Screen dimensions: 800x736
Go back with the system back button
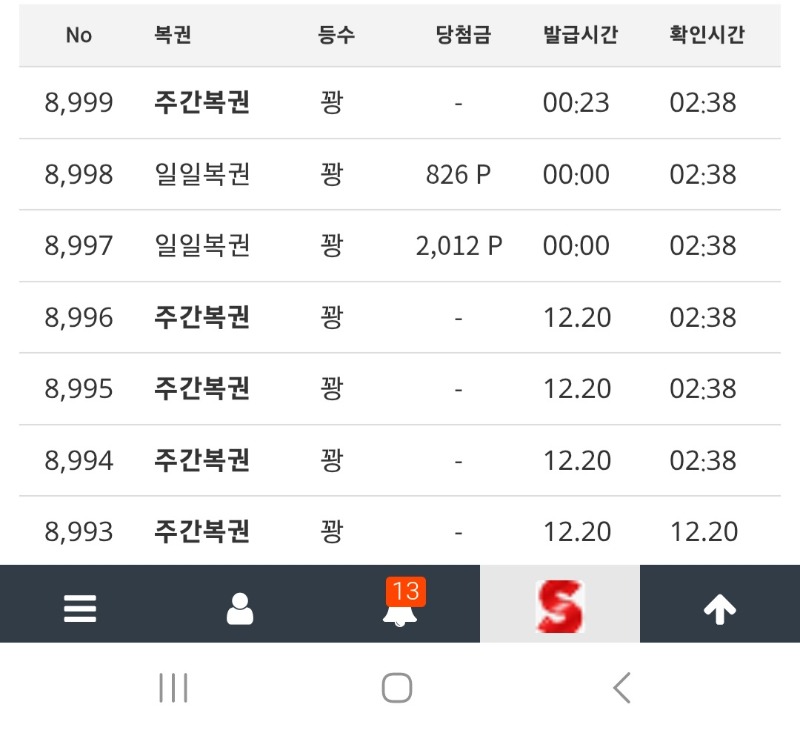pyautogui.click(x=622, y=688)
